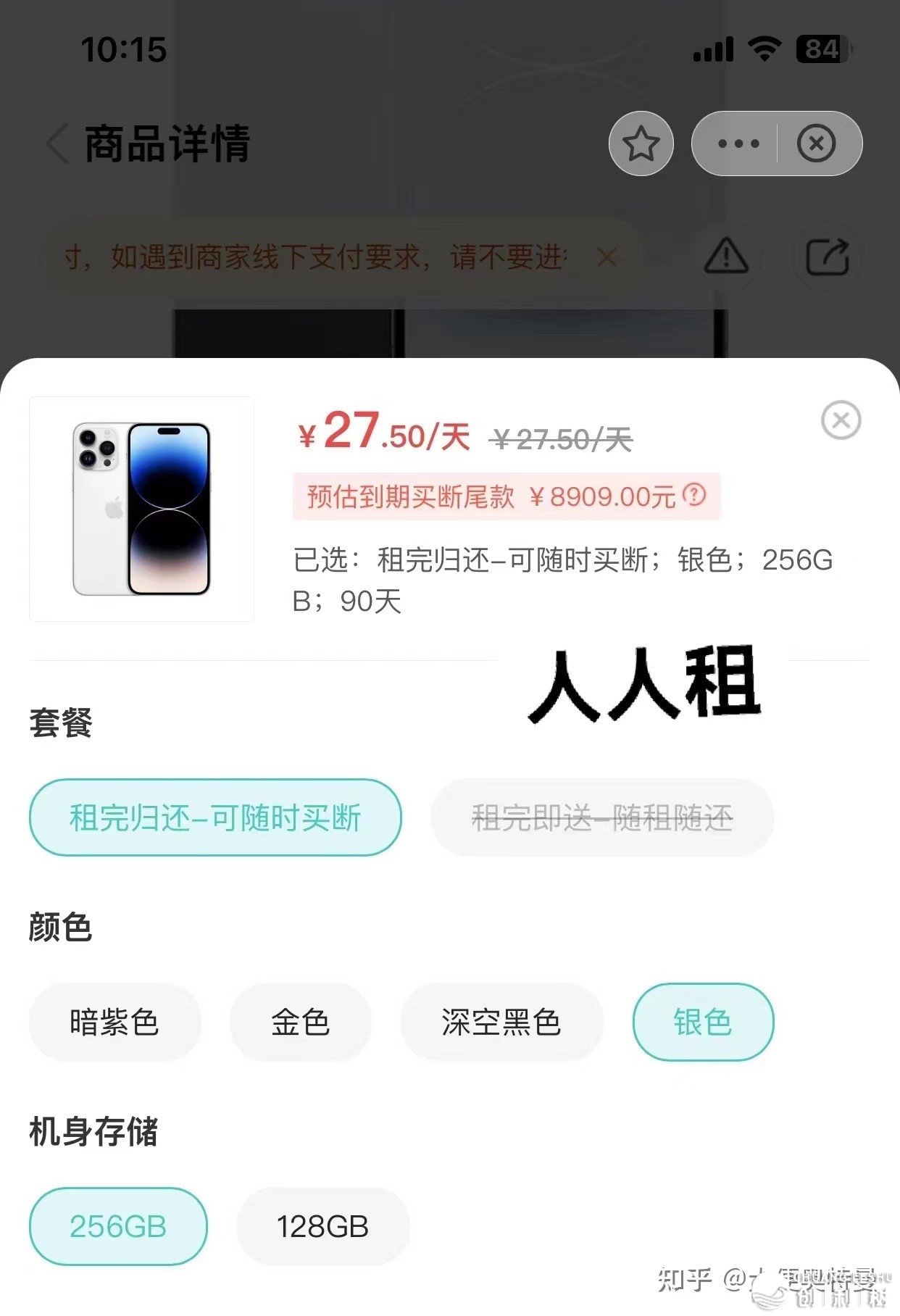
Task: Select 深空黑色 color
Action: 501,1023
